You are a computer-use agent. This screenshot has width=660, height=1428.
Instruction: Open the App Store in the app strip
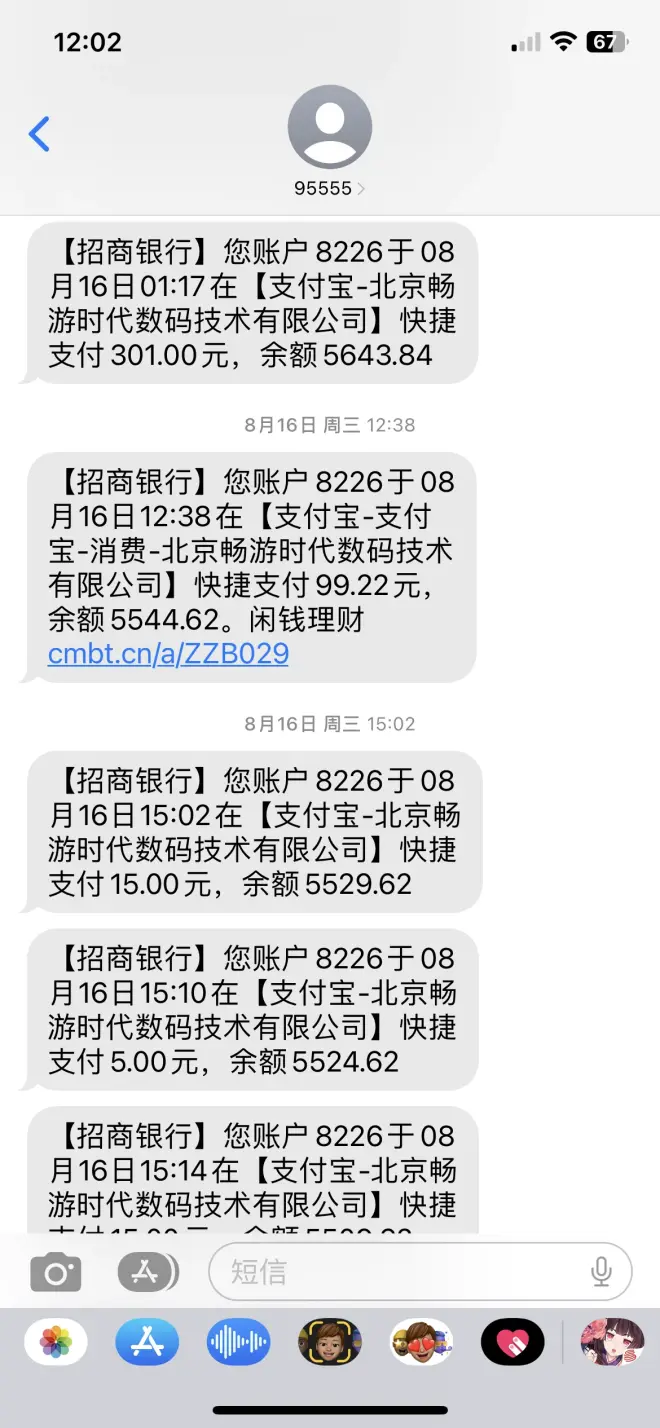[147, 1342]
